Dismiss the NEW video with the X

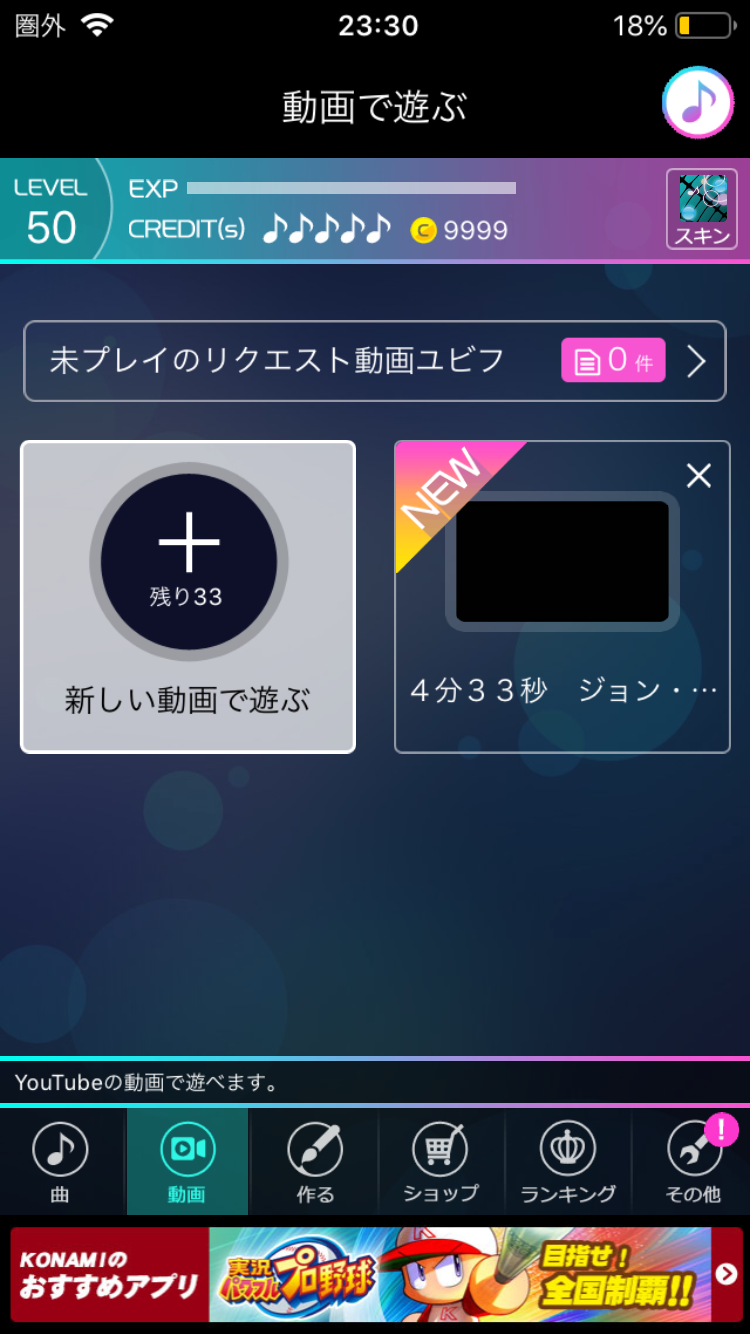pyautogui.click(x=698, y=475)
